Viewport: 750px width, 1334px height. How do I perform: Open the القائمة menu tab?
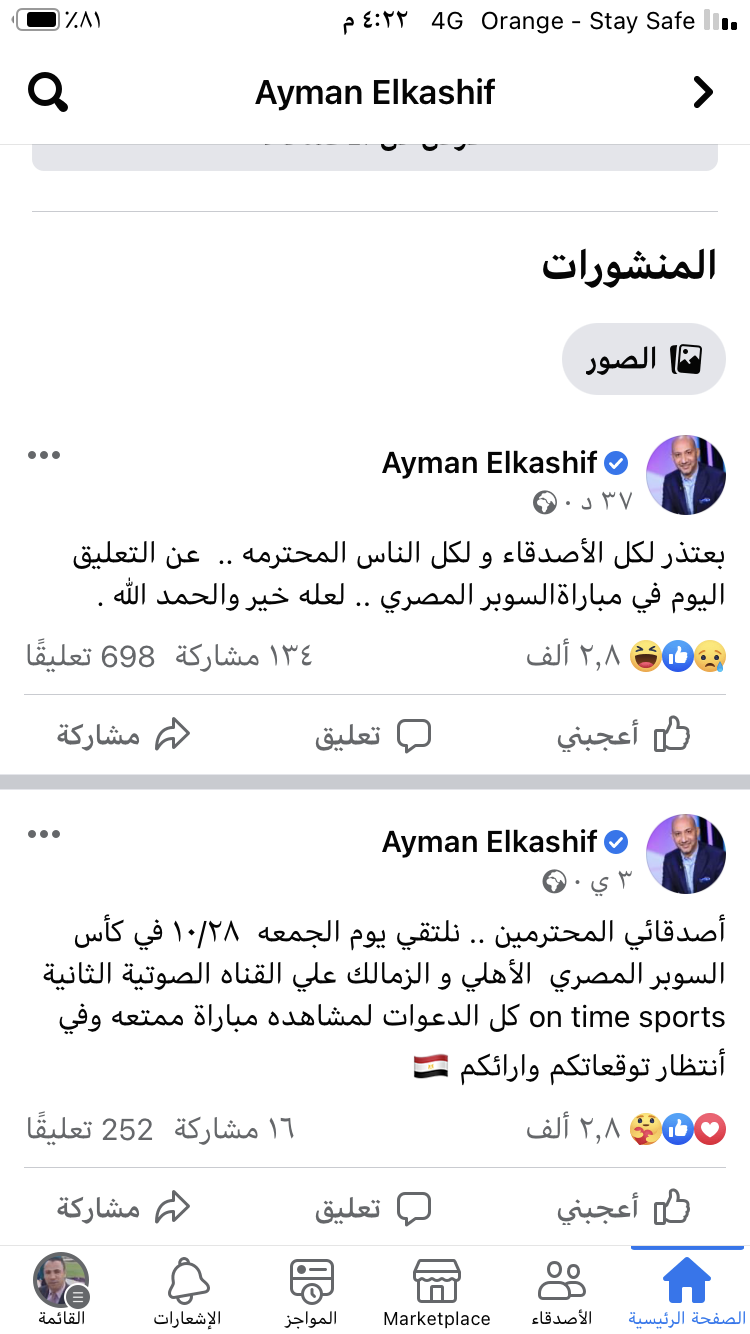pos(62,1292)
